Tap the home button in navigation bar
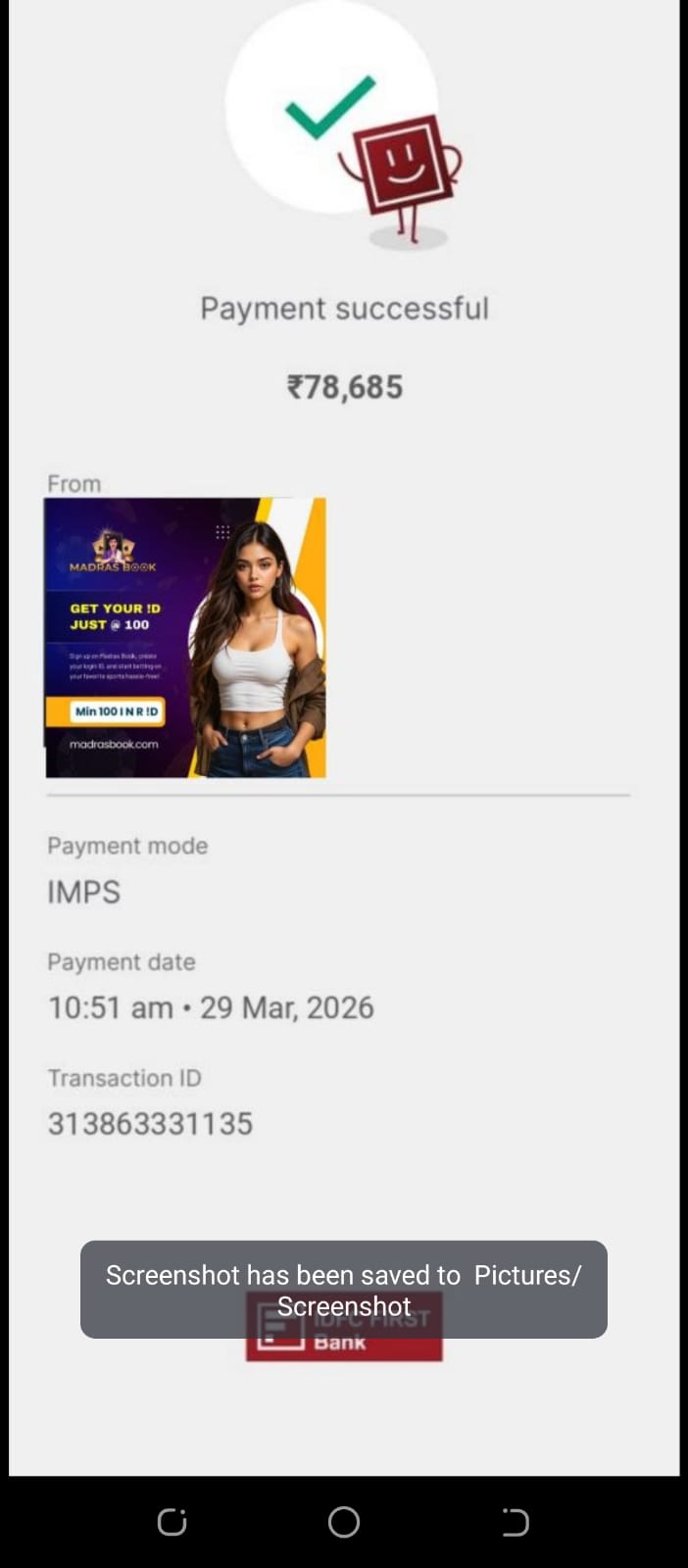Viewport: 688px width, 1568px height. 343,1522
